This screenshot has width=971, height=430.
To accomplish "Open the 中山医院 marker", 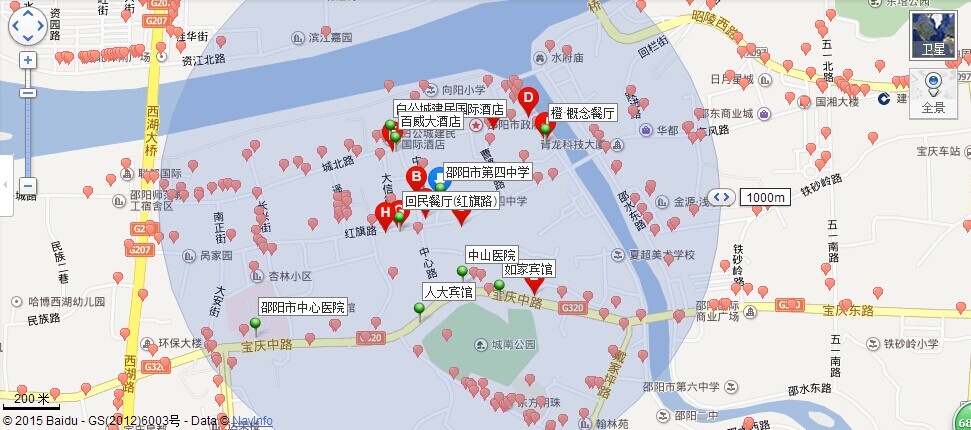I will click(462, 271).
